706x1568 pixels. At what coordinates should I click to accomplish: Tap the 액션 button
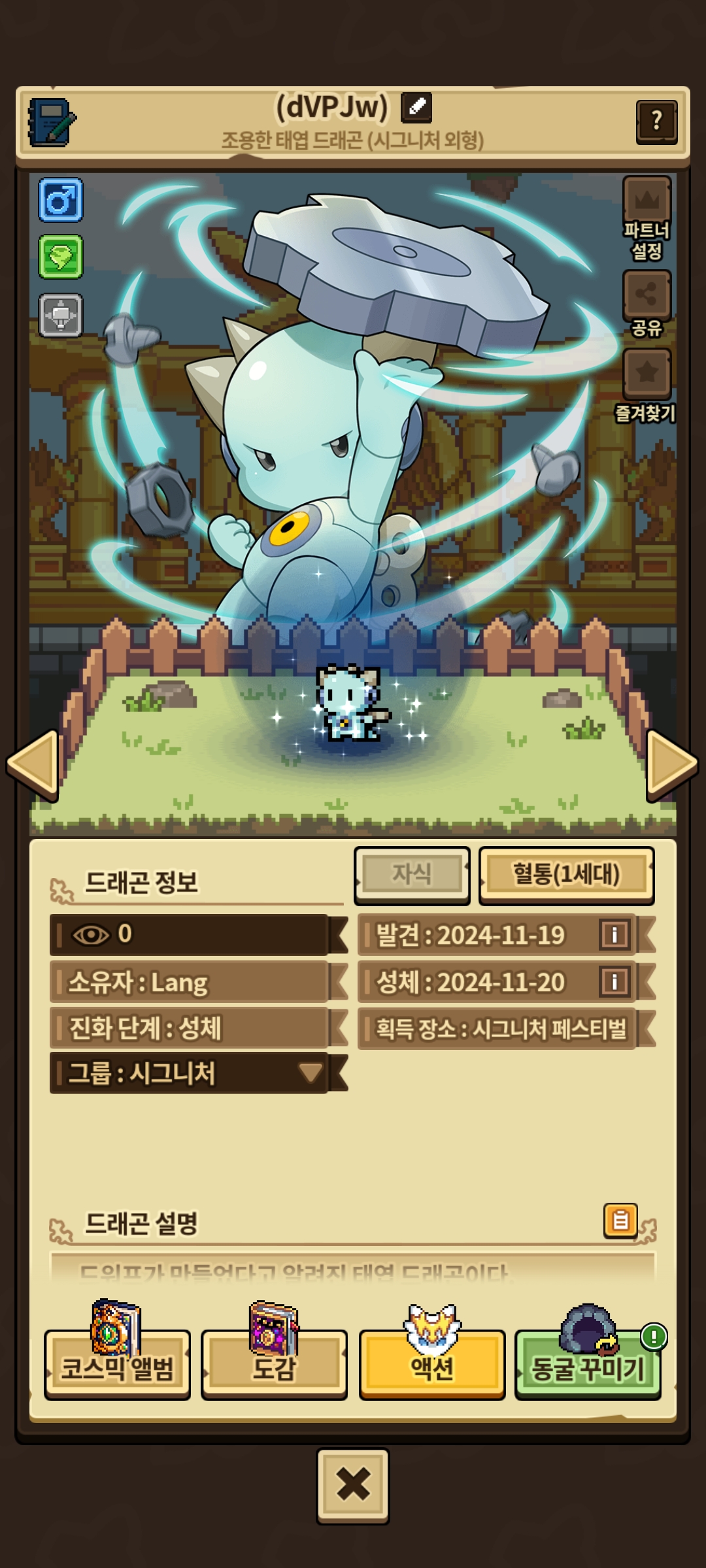tap(431, 1367)
